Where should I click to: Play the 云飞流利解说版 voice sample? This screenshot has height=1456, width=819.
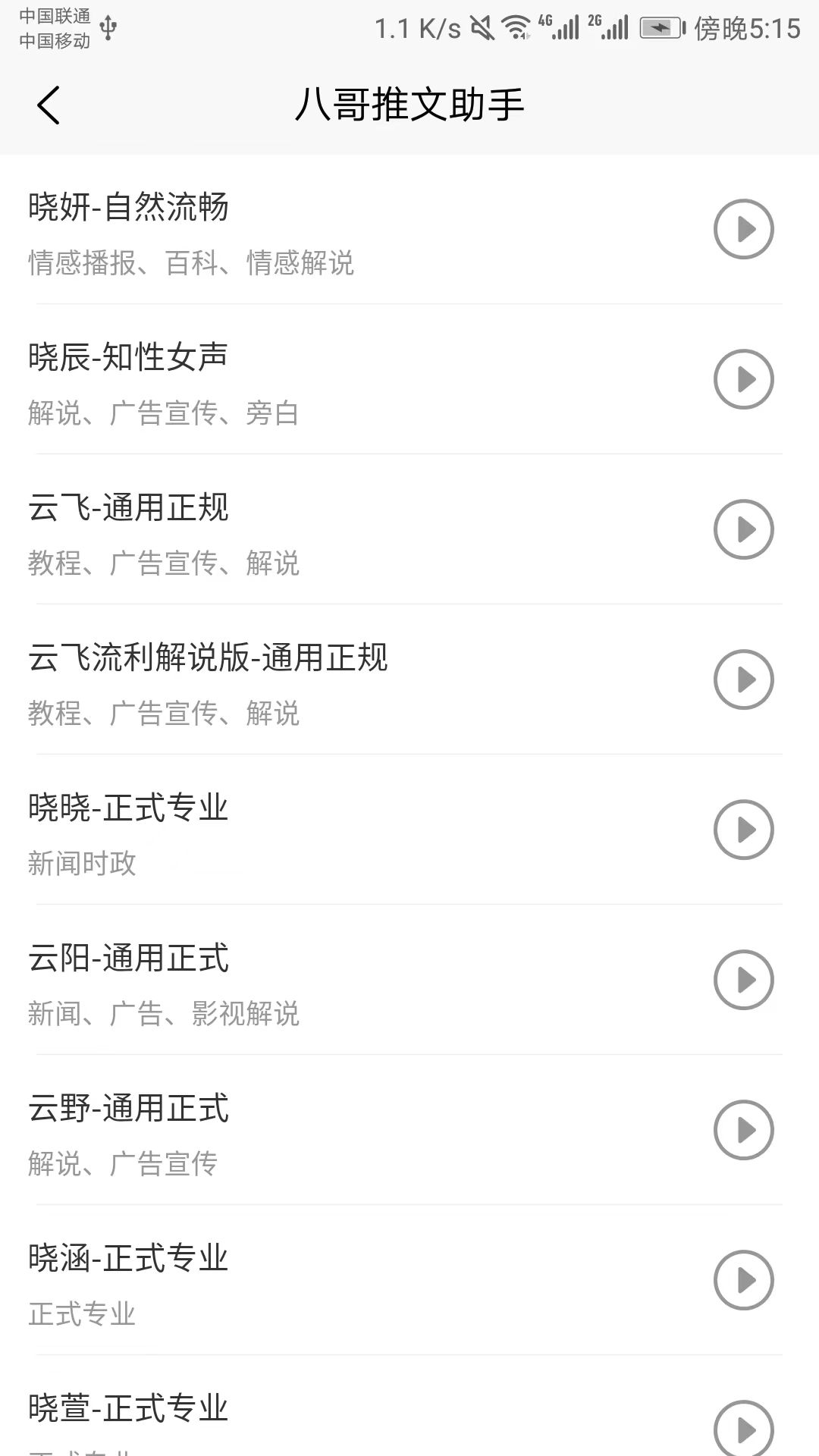[x=744, y=679]
